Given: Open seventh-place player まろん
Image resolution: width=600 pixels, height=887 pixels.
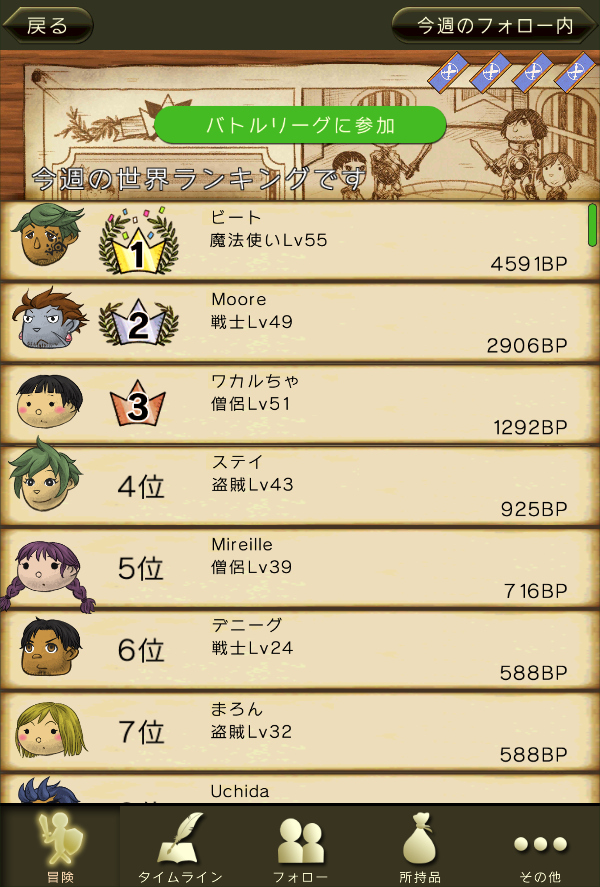Looking at the screenshot, I should 300,733.
